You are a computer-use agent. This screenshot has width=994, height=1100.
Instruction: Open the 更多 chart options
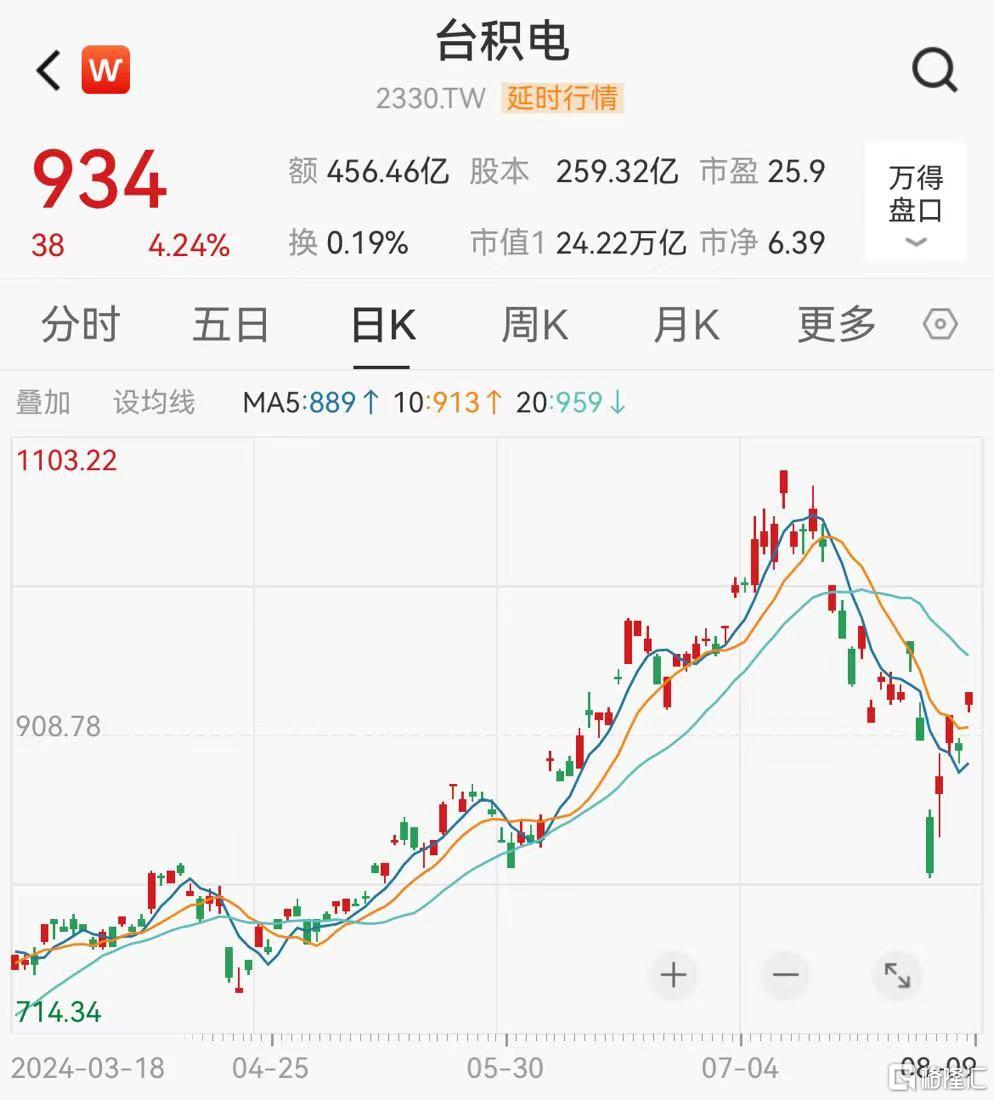837,325
